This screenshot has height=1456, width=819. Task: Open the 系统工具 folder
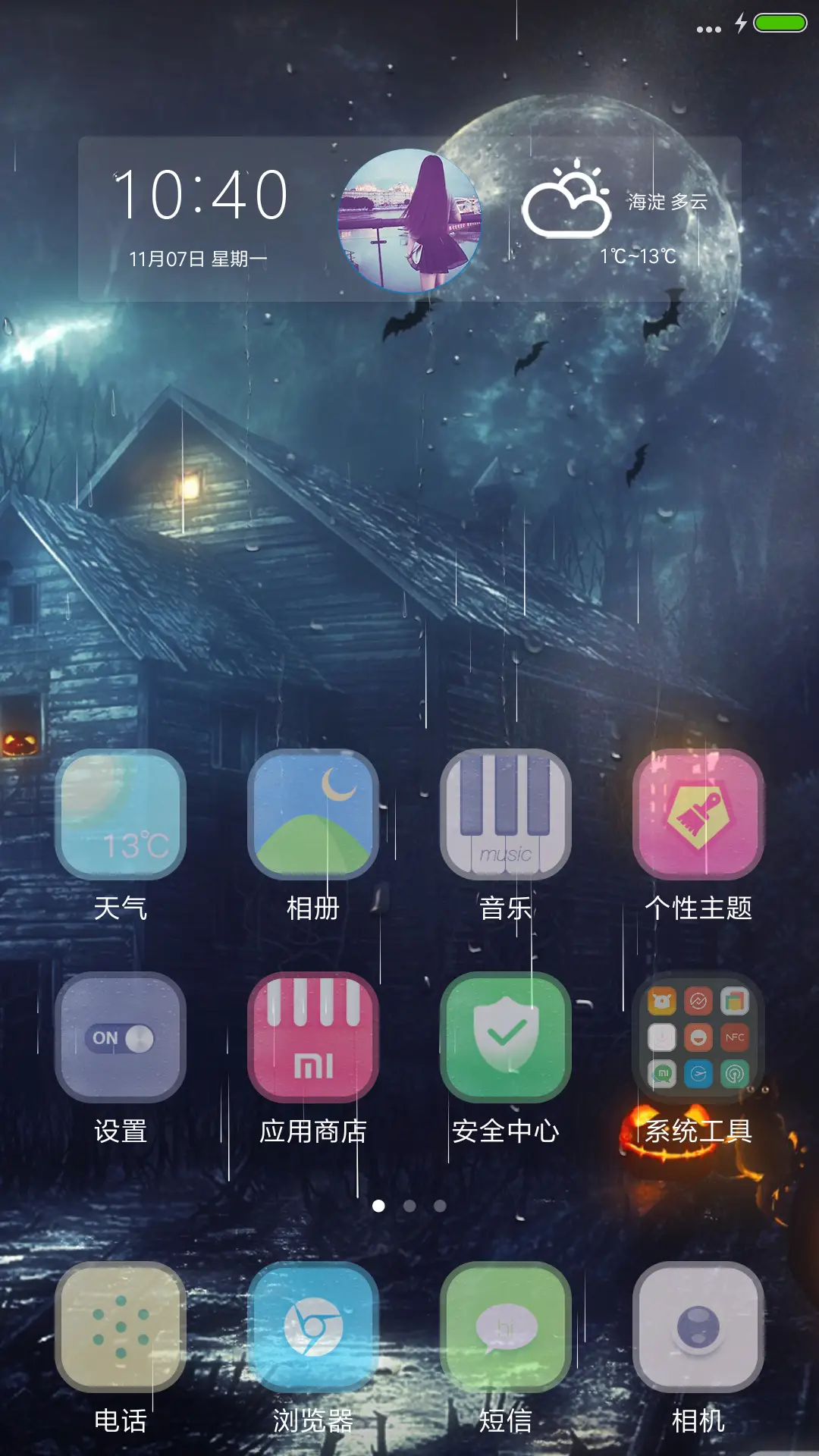pos(698,1037)
